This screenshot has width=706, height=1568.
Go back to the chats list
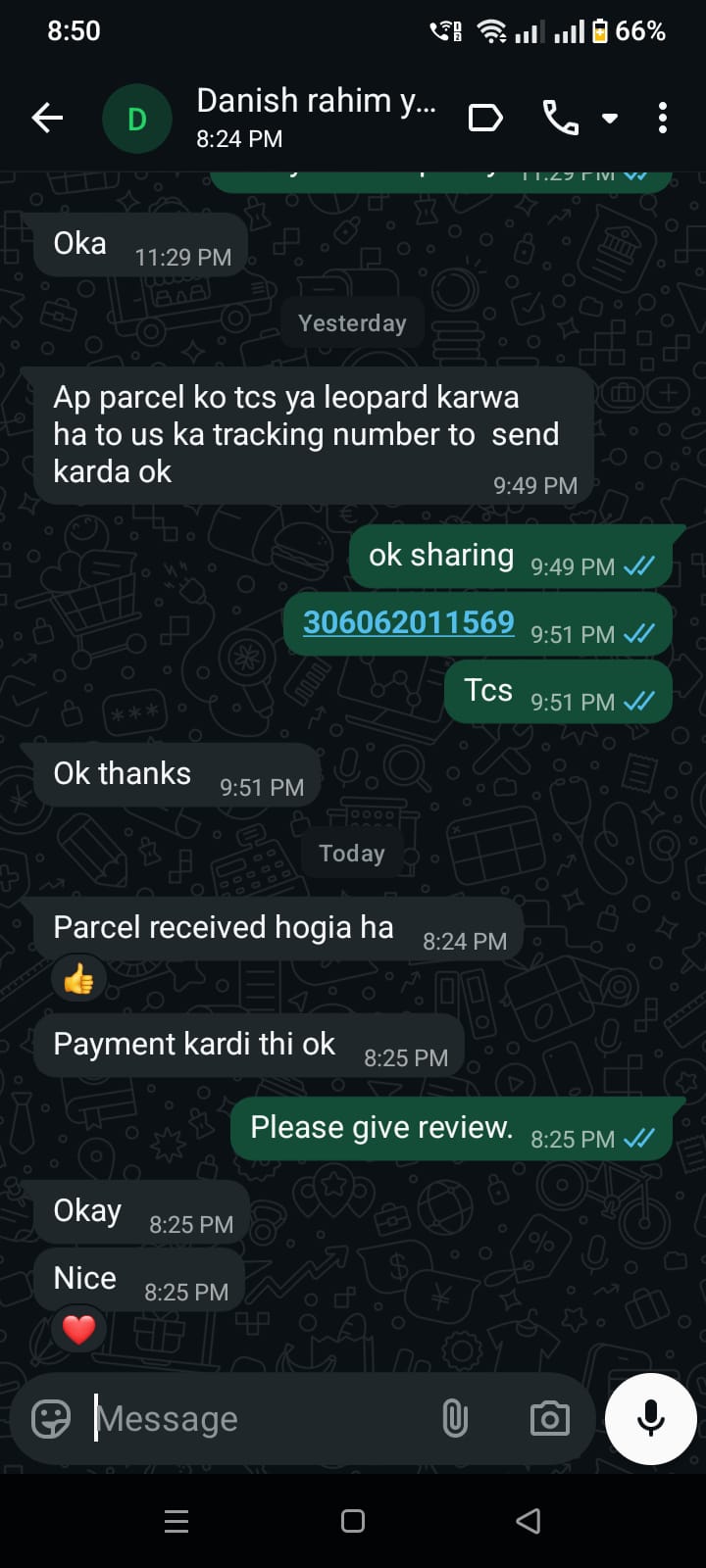pyautogui.click(x=47, y=119)
